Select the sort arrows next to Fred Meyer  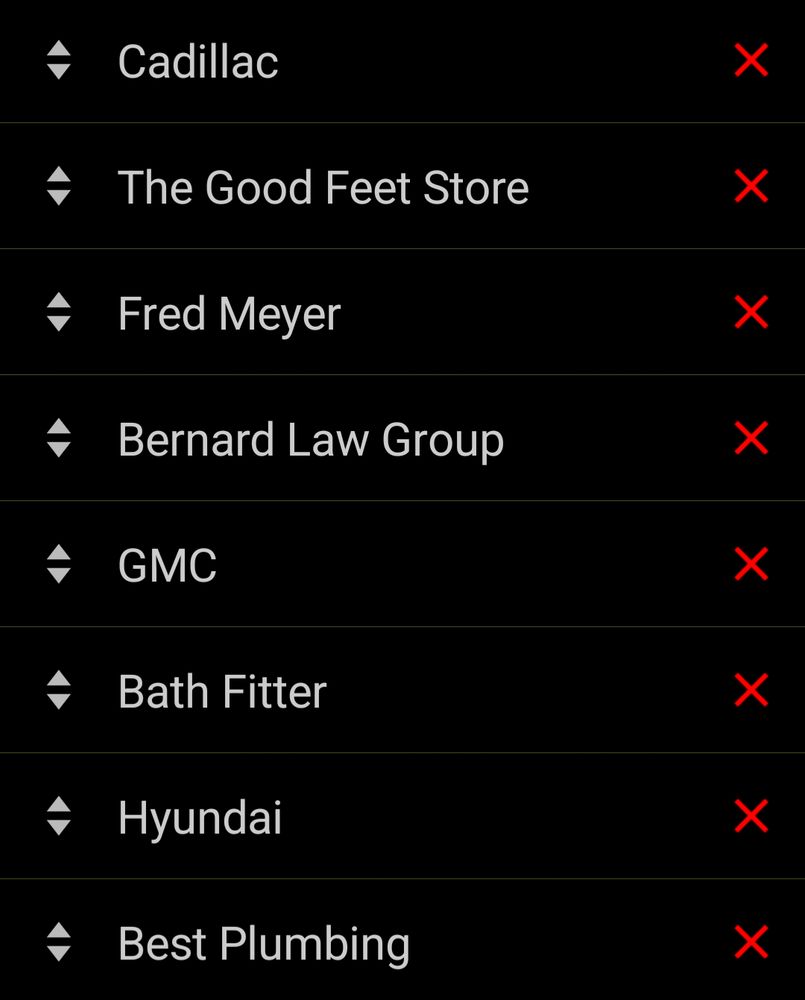pyautogui.click(x=59, y=313)
